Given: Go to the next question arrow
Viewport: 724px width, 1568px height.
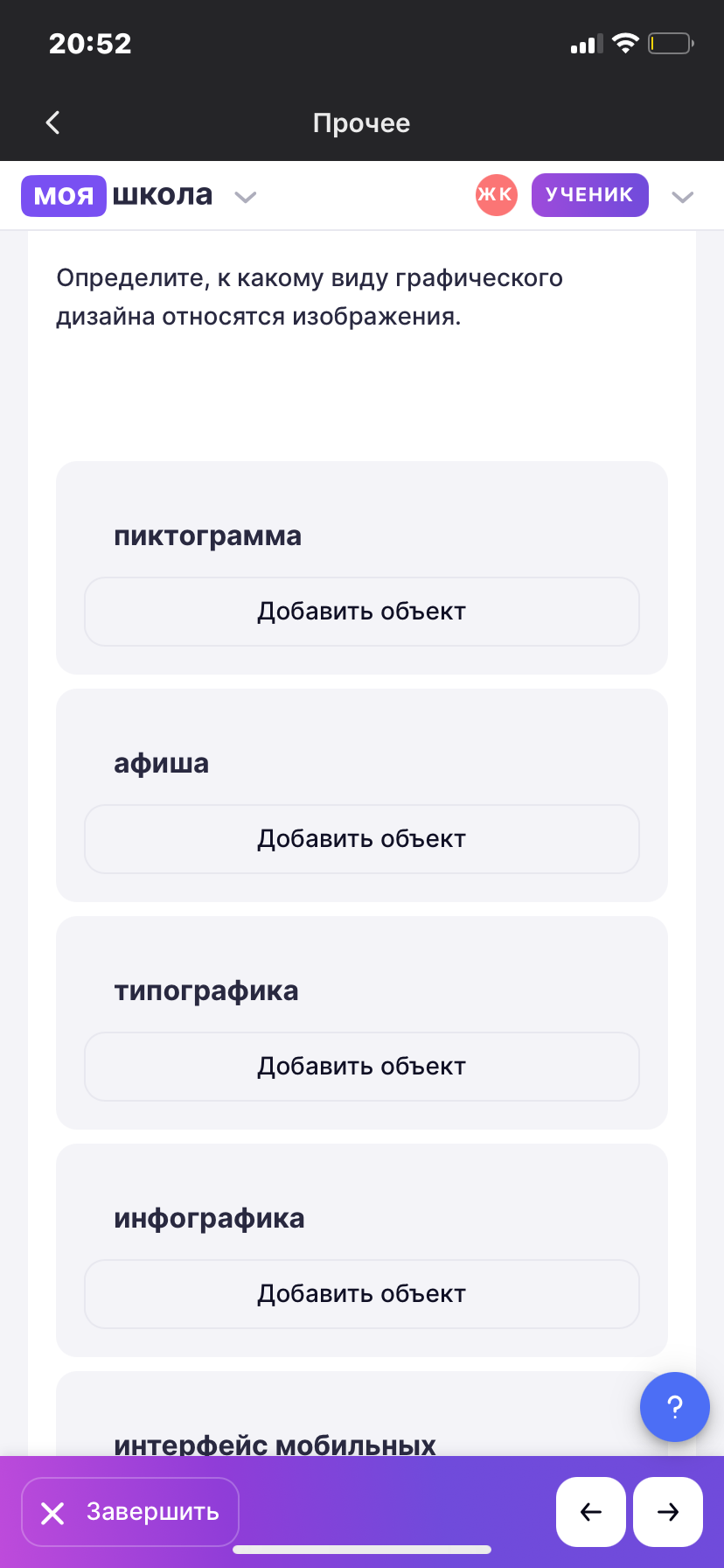Looking at the screenshot, I should tap(668, 1512).
